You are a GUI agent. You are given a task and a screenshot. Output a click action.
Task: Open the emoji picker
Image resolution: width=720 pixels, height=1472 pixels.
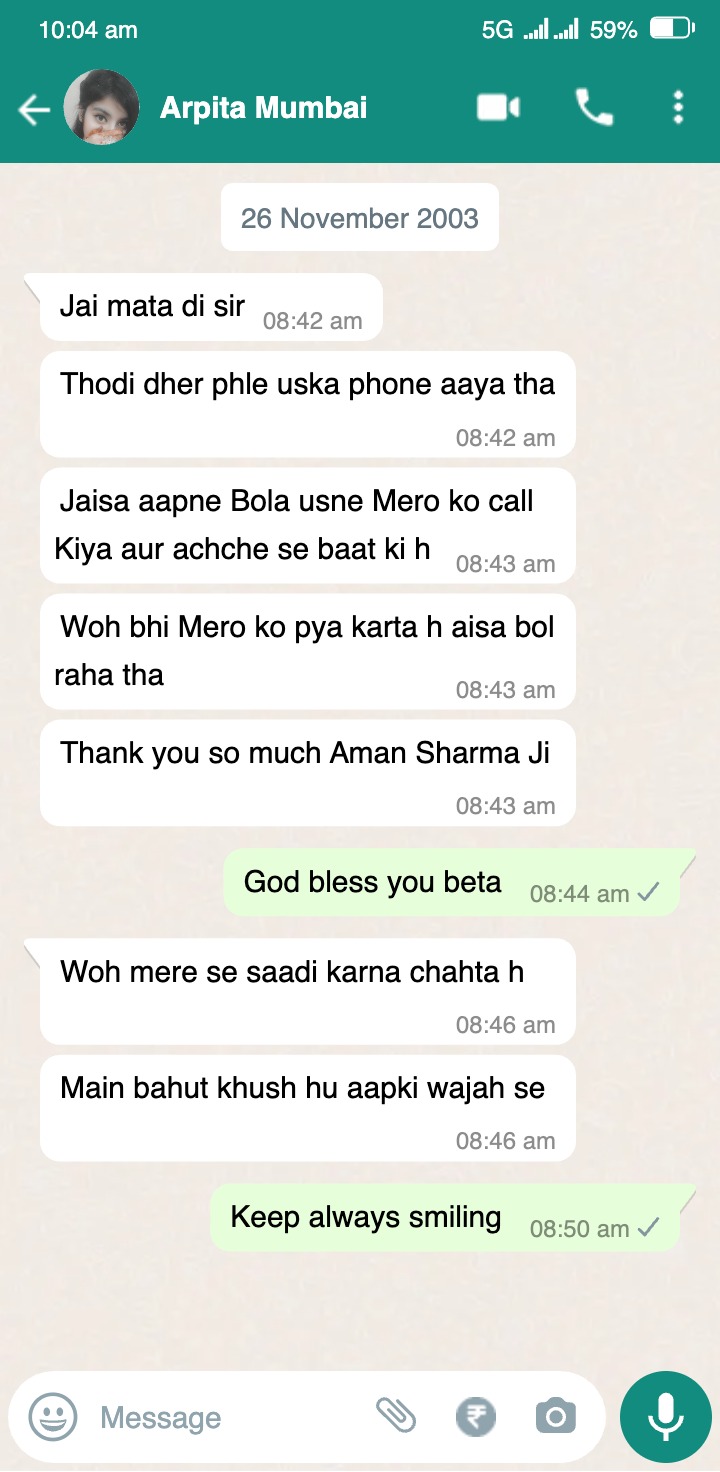[53, 1416]
